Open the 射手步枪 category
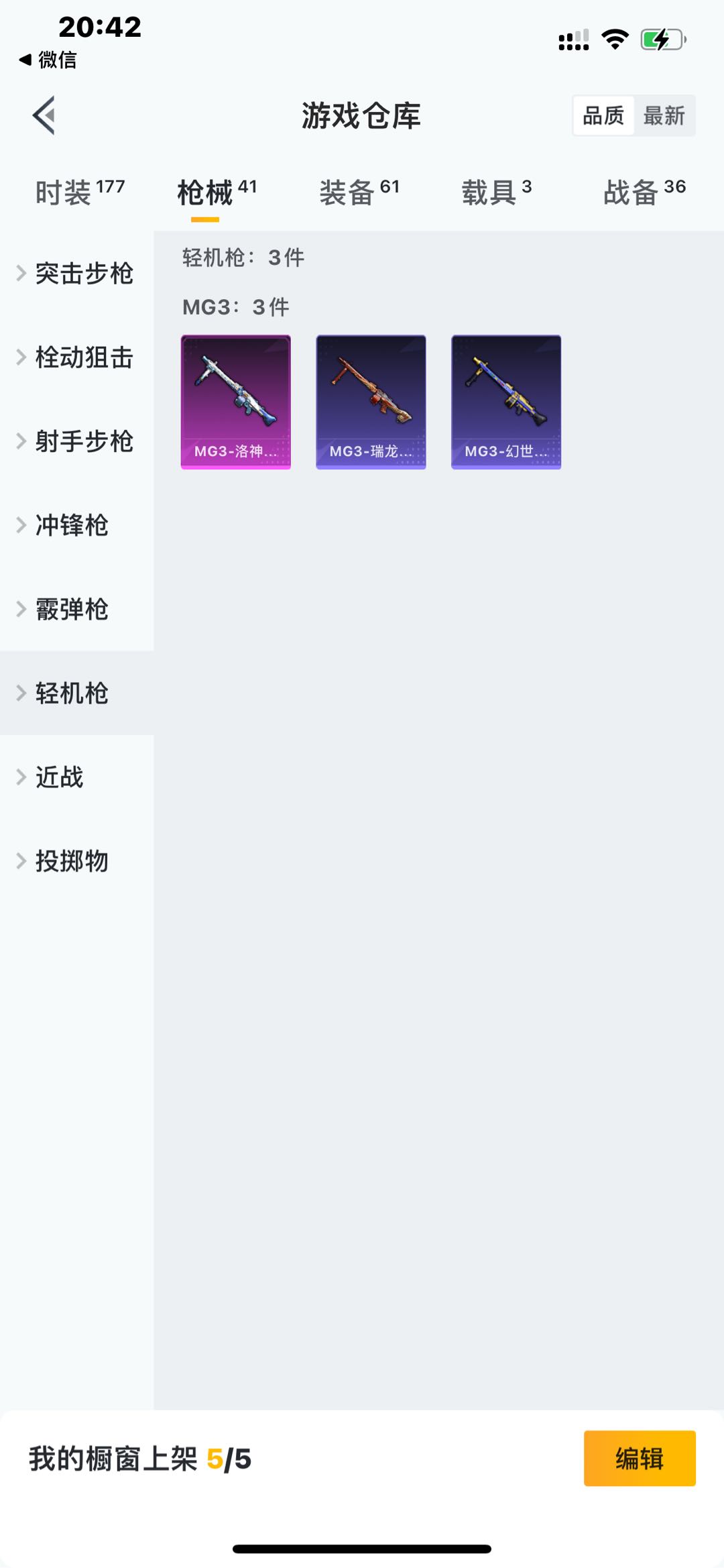724x1568 pixels. (x=77, y=441)
